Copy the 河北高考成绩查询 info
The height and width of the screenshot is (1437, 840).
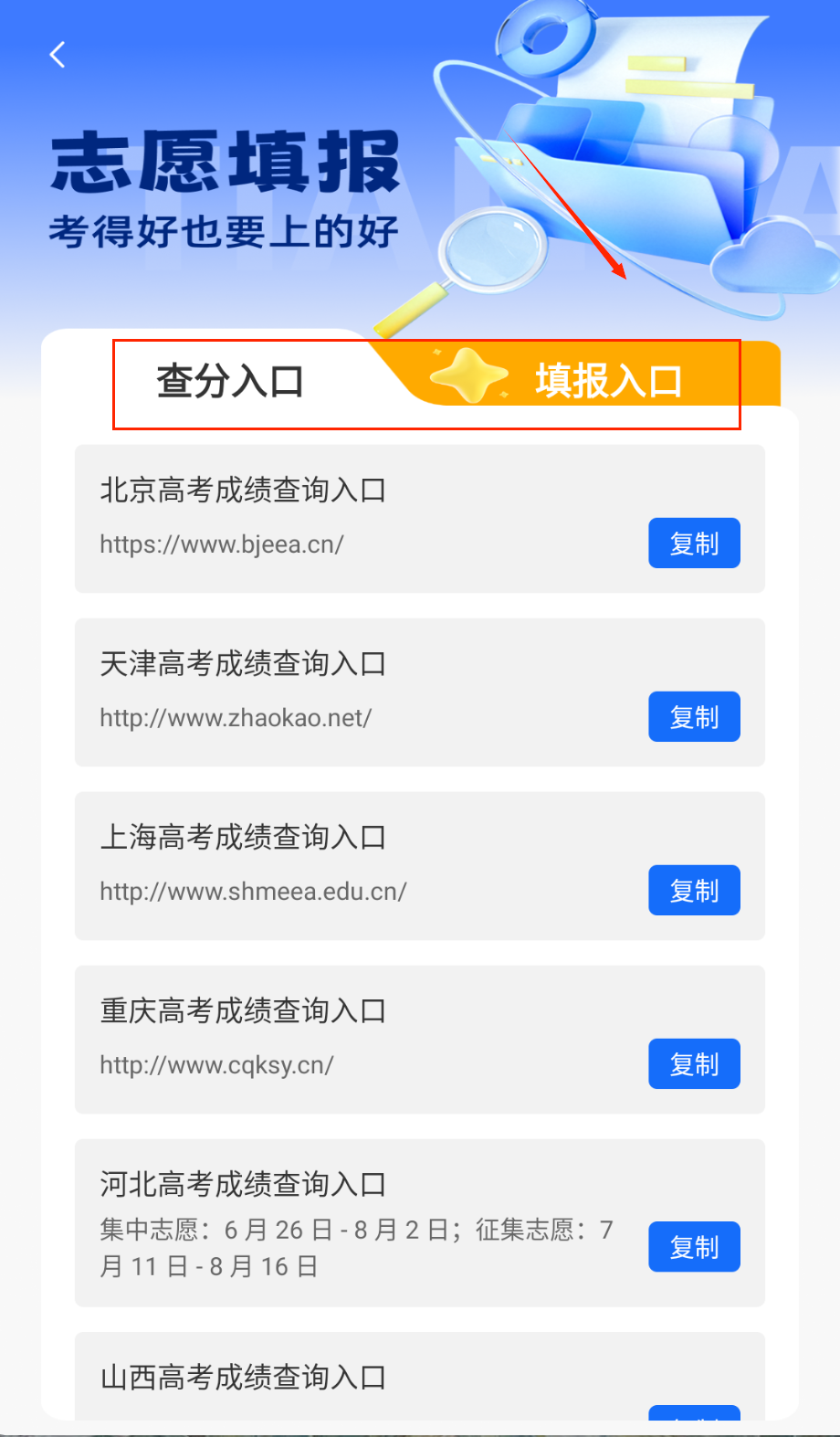click(694, 1247)
